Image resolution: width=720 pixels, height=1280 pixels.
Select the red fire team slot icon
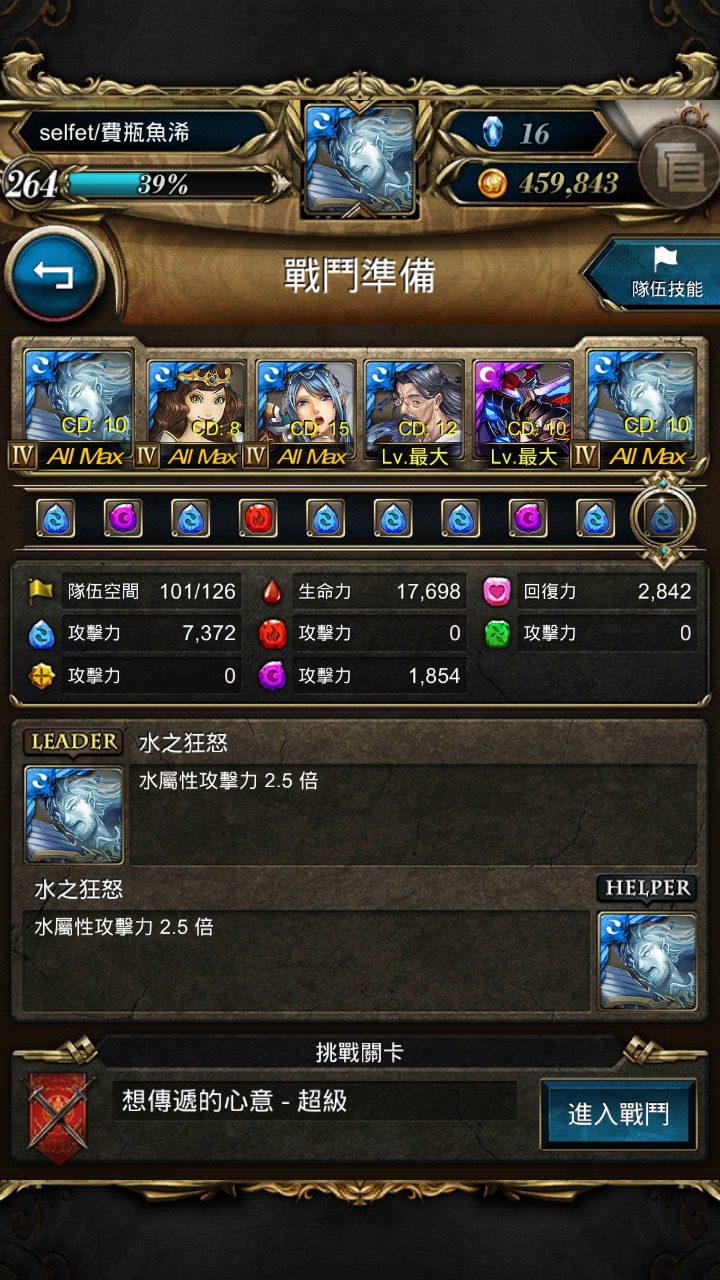[259, 519]
